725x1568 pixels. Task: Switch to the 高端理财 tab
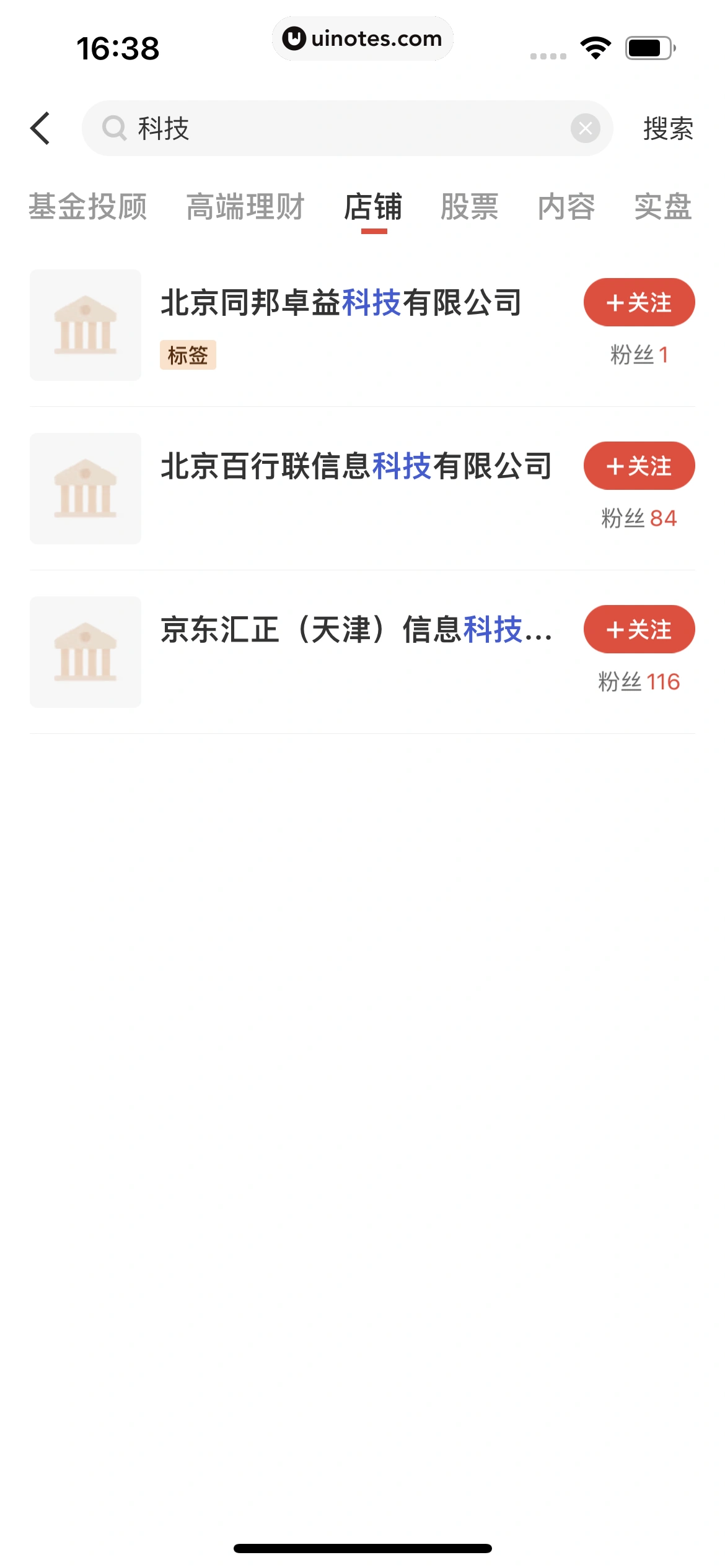[x=245, y=207]
